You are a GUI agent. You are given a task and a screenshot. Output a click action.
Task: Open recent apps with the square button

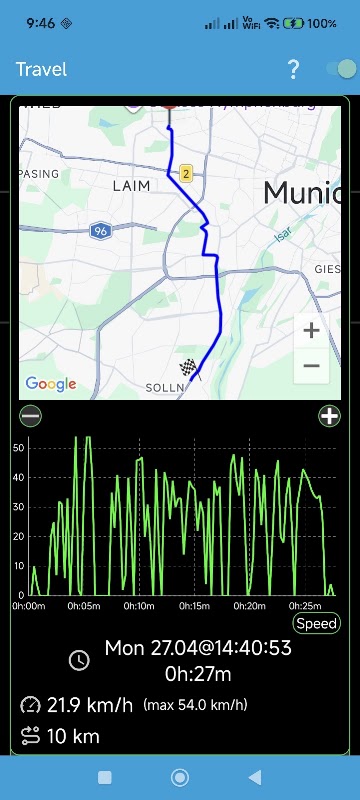point(105,777)
